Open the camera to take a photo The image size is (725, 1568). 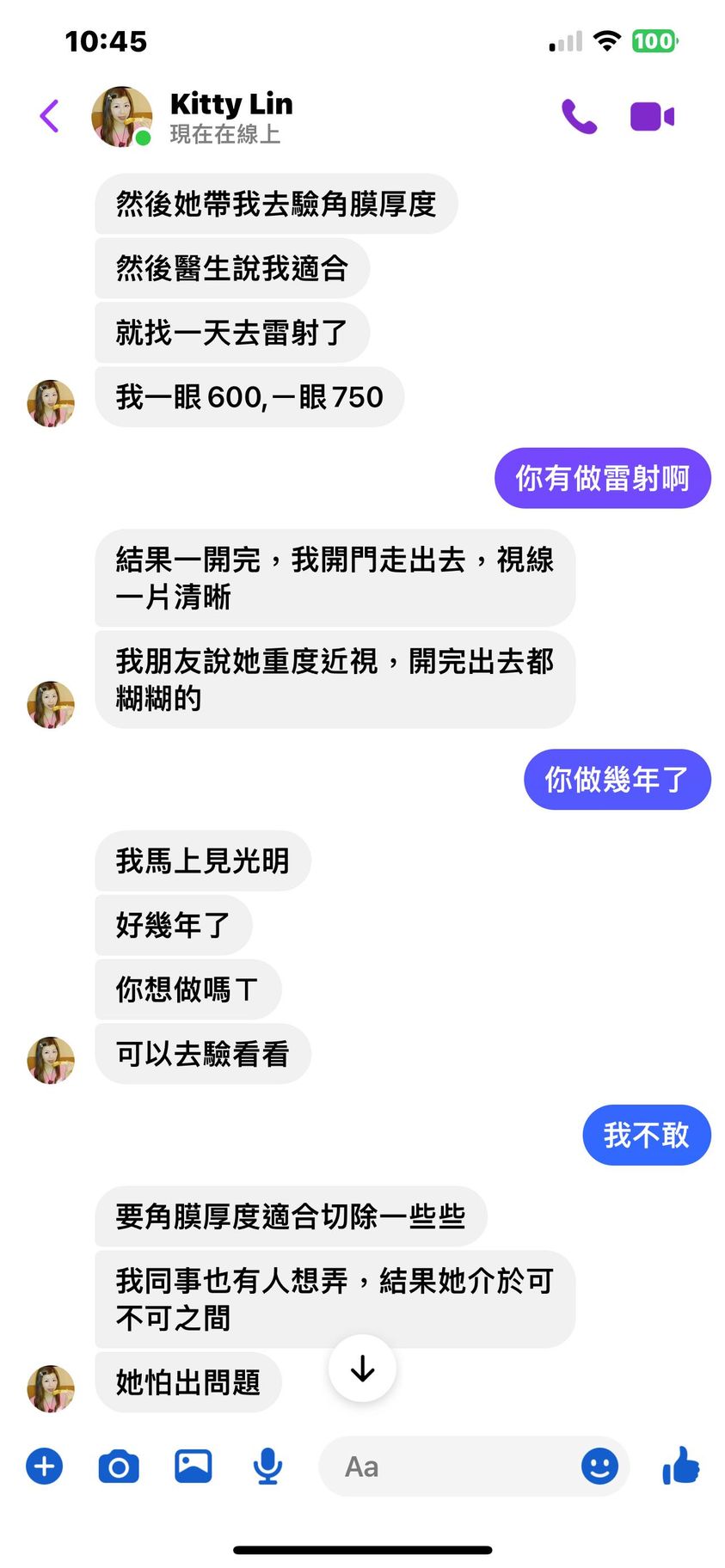[119, 1466]
